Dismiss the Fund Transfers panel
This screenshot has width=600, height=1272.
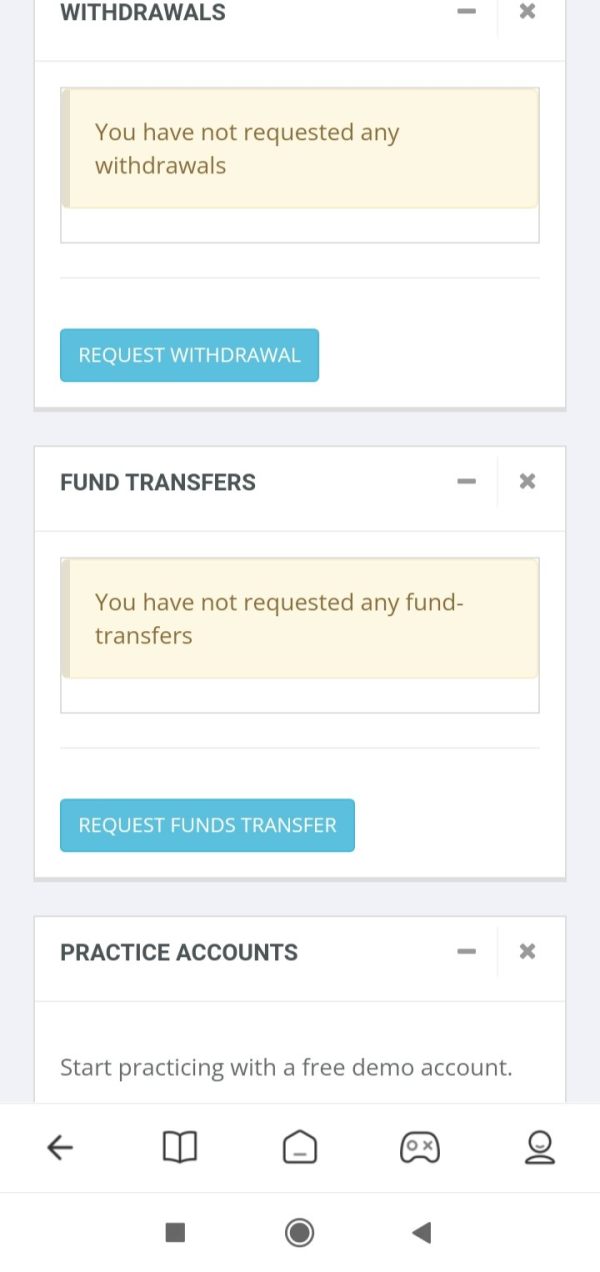[527, 481]
